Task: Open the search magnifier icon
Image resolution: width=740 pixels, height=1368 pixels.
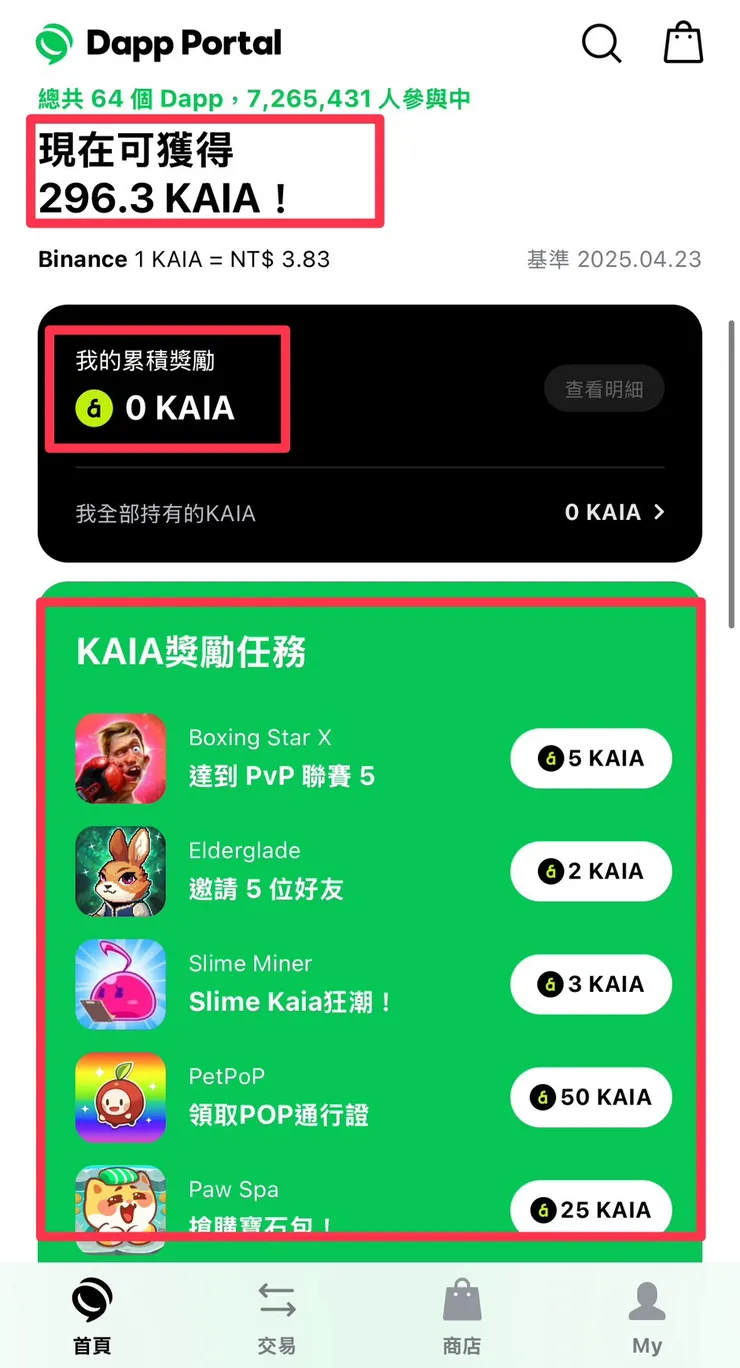Action: (602, 44)
